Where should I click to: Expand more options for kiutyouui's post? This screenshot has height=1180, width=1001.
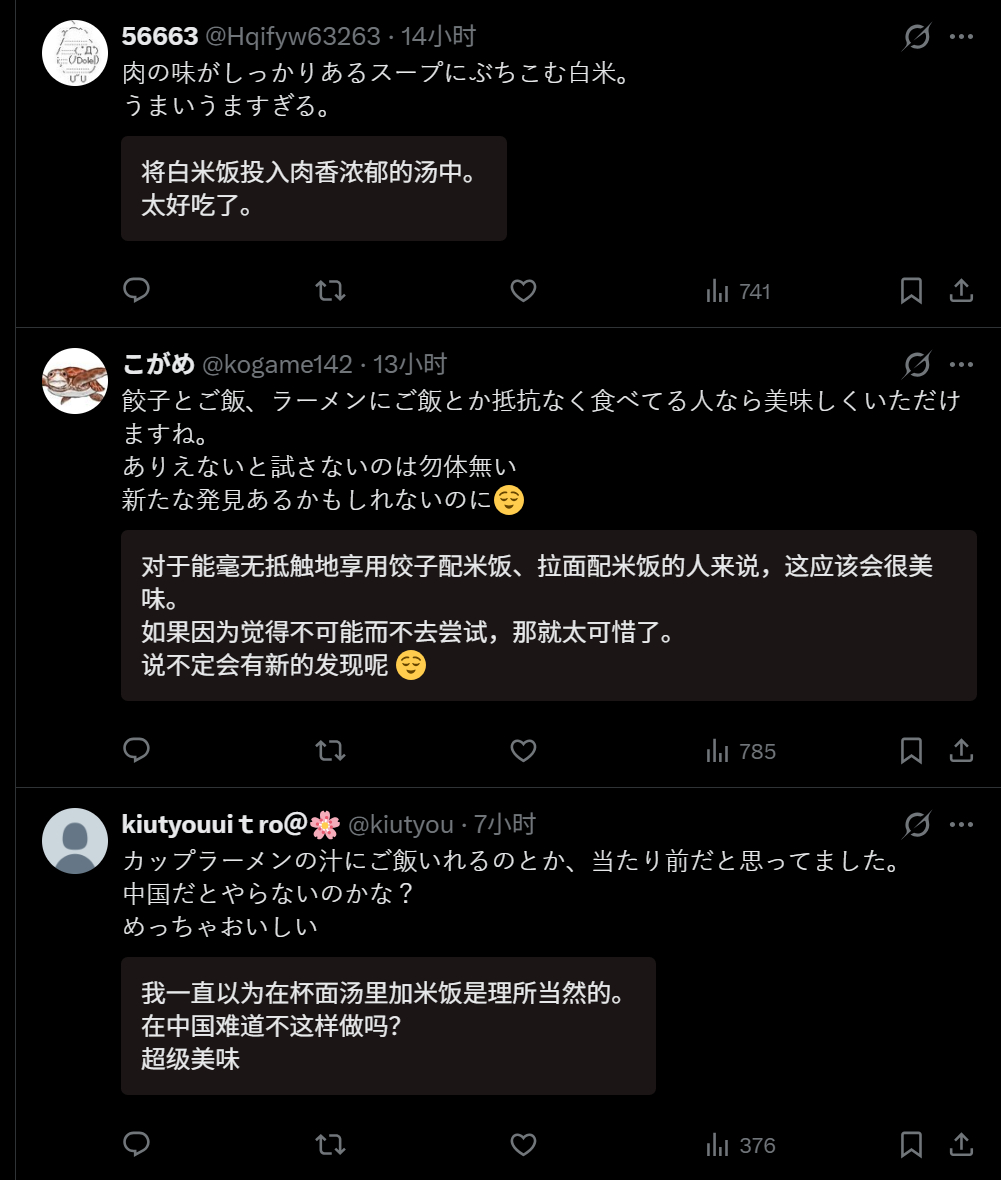[x=962, y=823]
